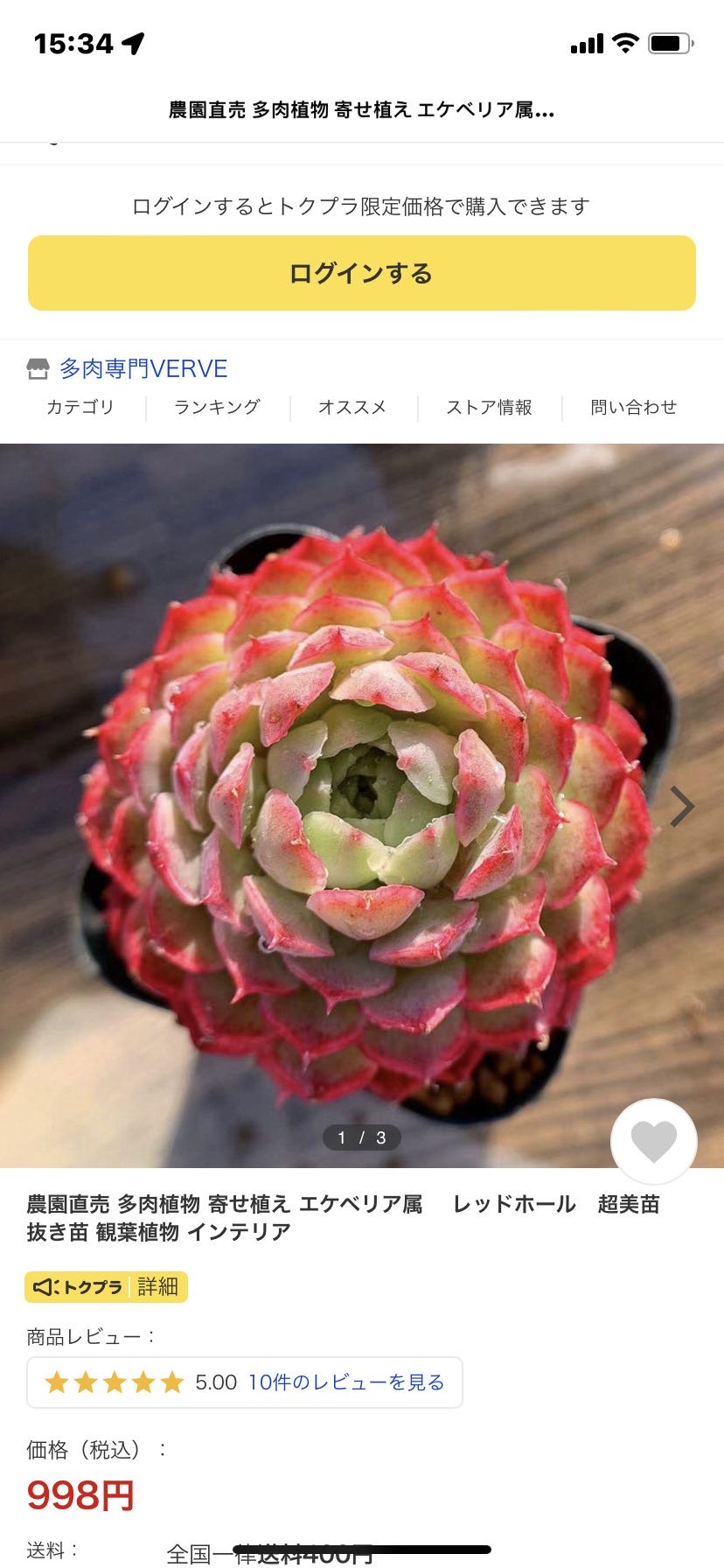724x1568 pixels.
Task: Open the トクプラ 詳細 badge
Action: pos(106,1286)
